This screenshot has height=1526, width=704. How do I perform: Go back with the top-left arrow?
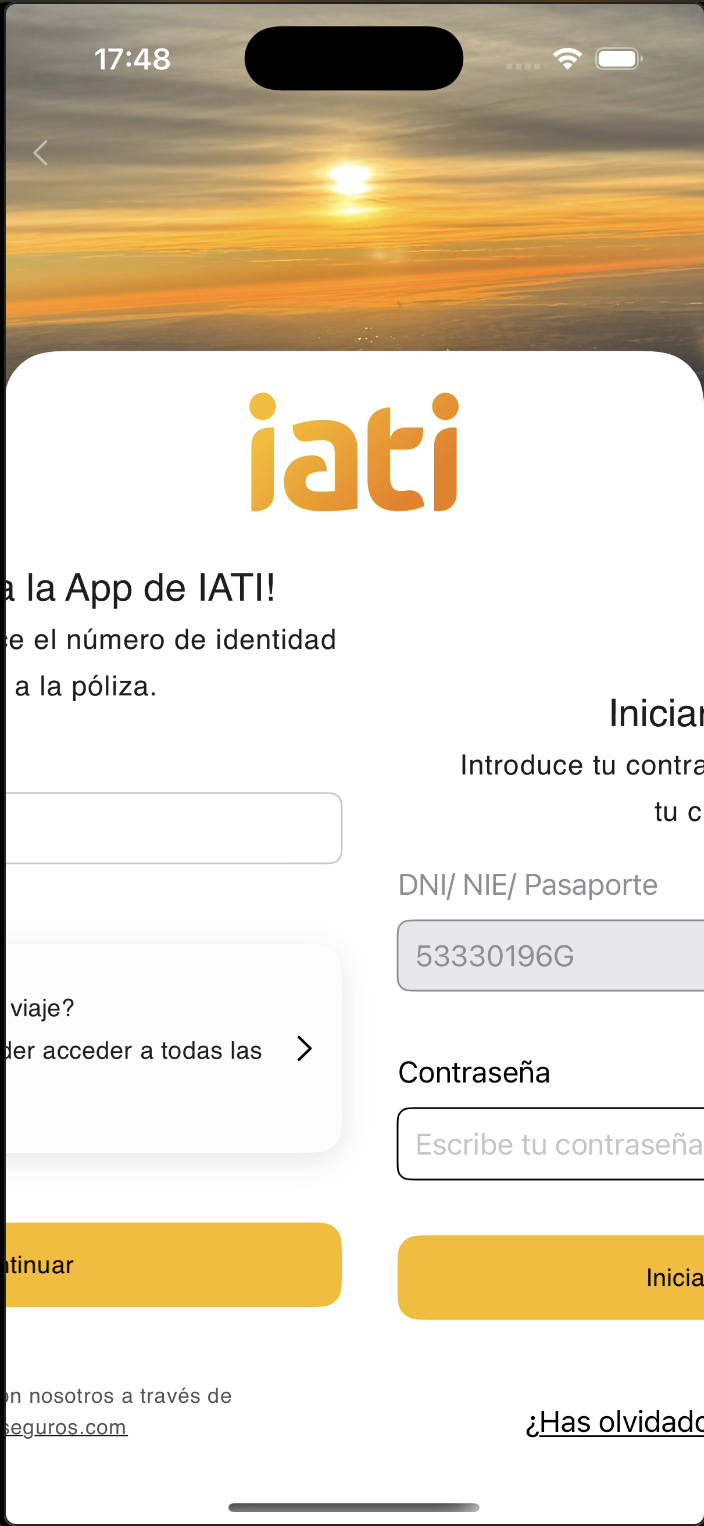click(41, 153)
